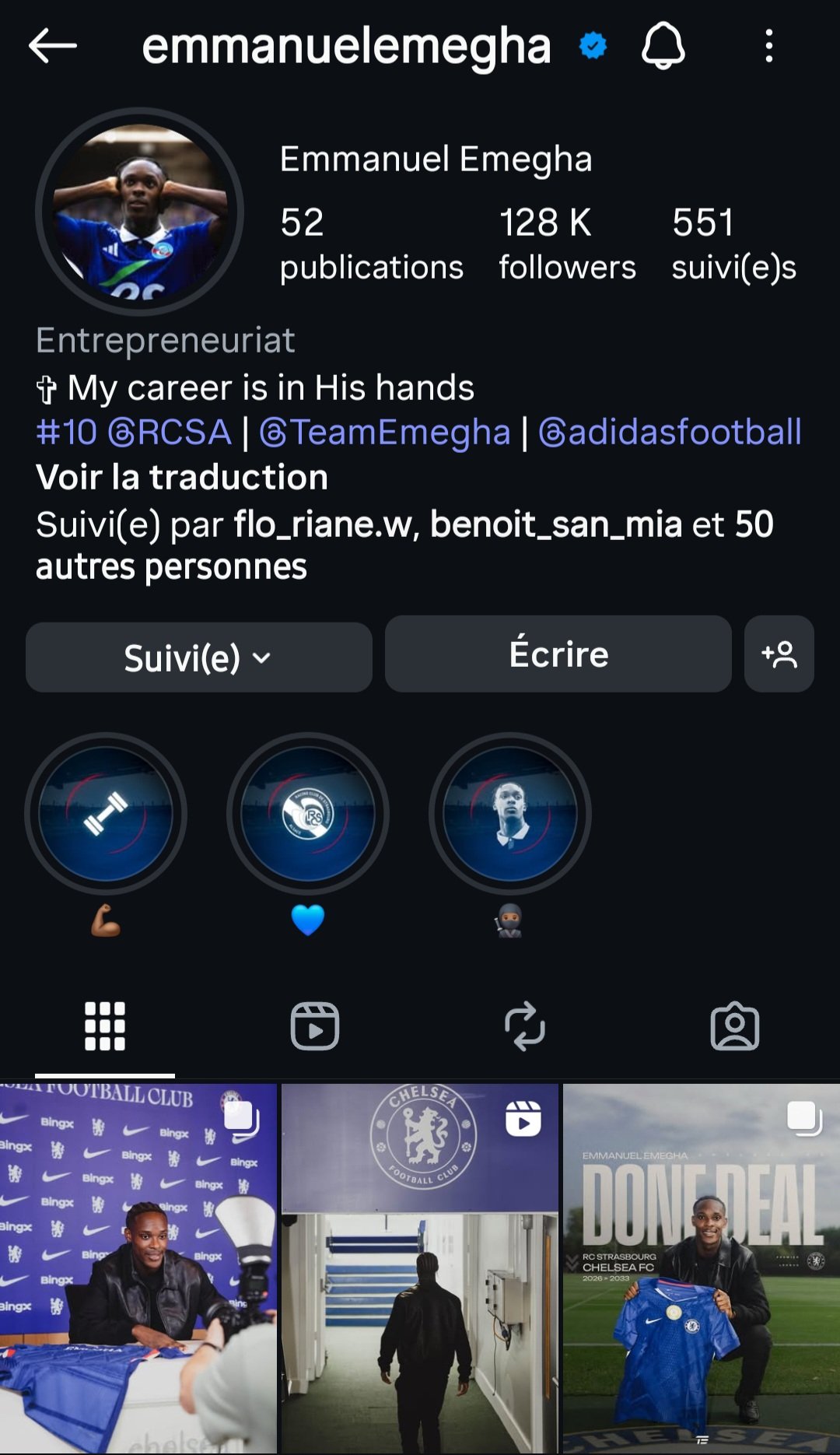Open the @adidasfootball link in bio

670,433
